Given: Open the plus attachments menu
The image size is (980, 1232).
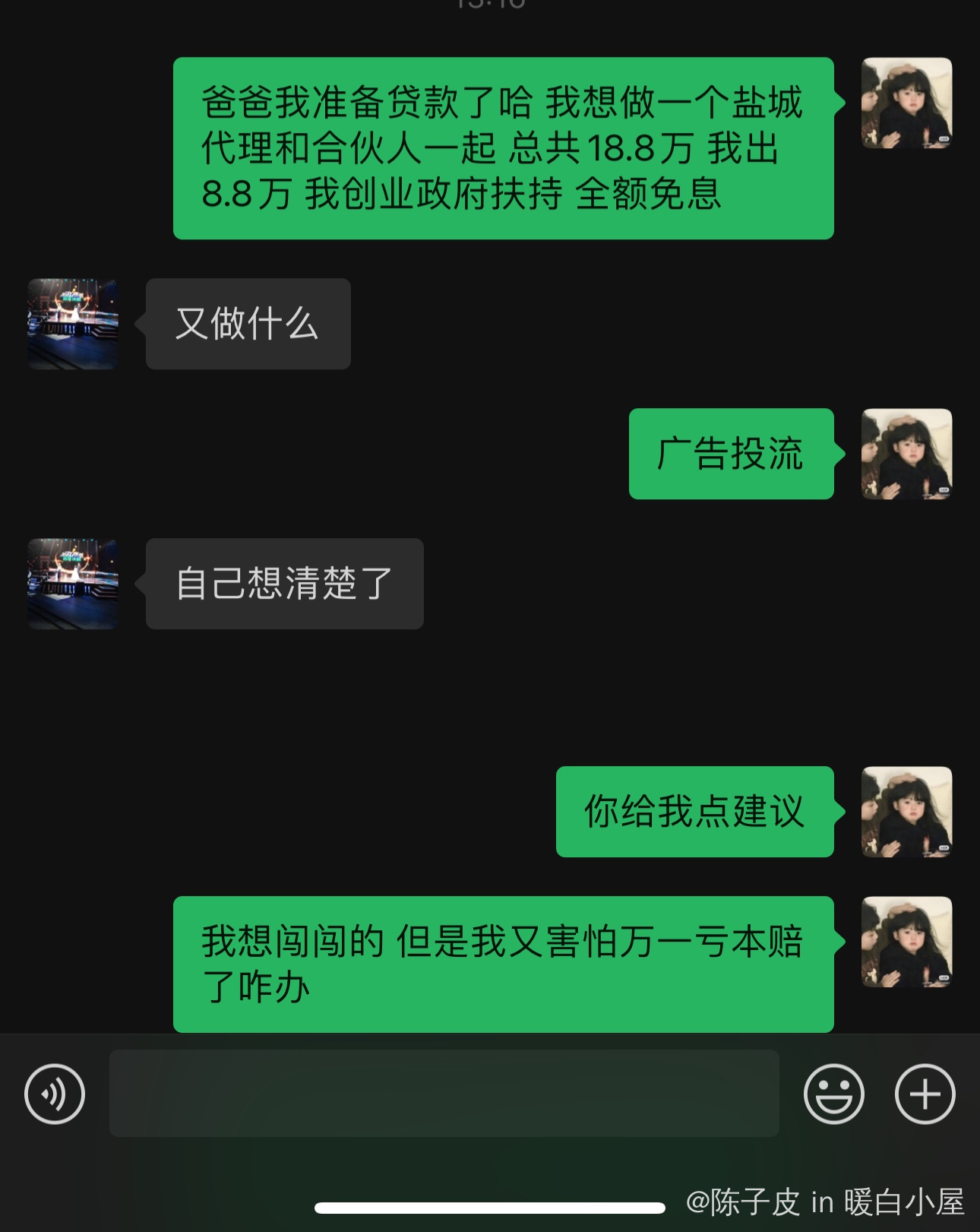Looking at the screenshot, I should pyautogui.click(x=925, y=1094).
